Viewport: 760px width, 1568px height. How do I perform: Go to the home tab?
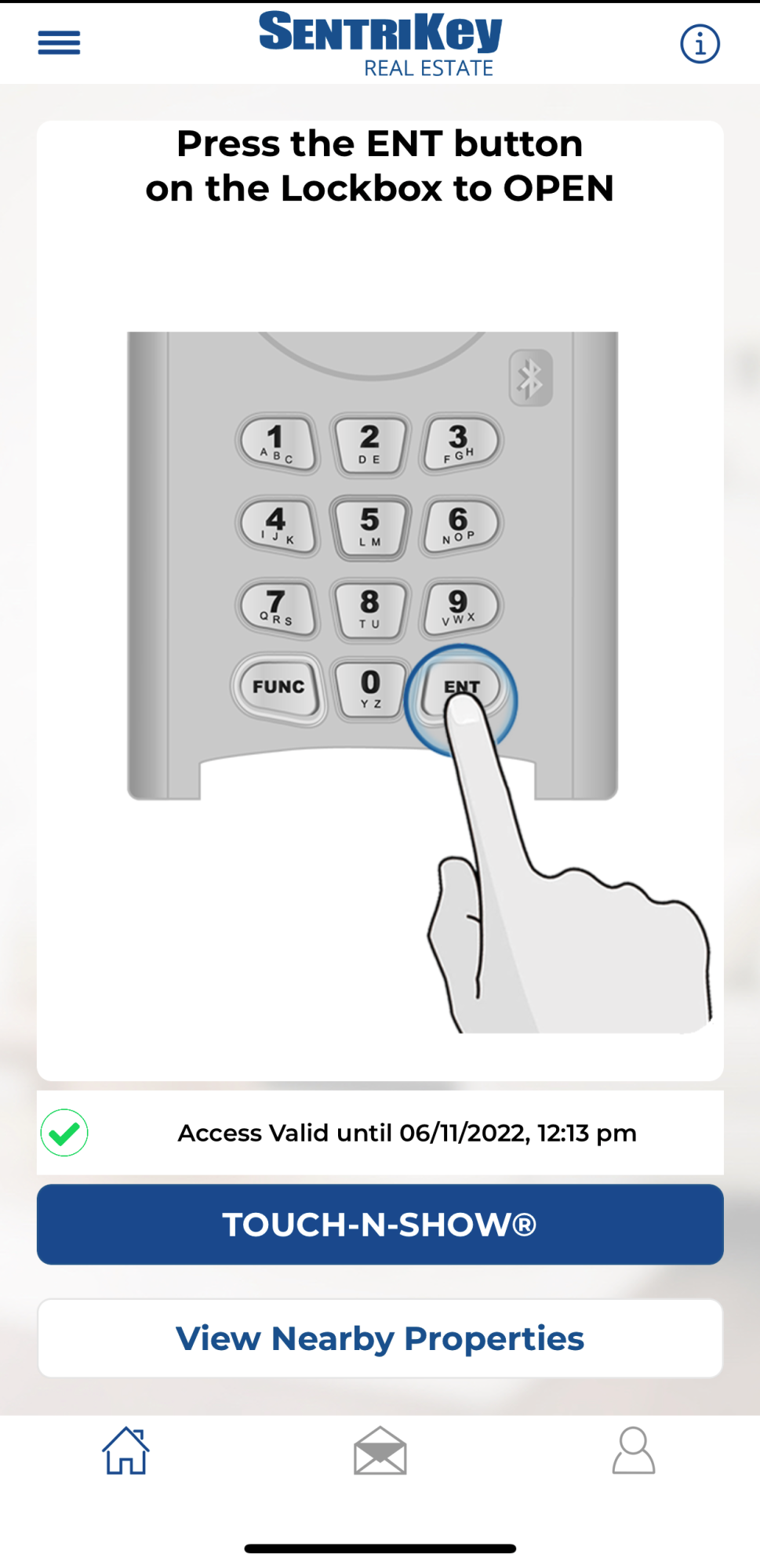tap(125, 1450)
